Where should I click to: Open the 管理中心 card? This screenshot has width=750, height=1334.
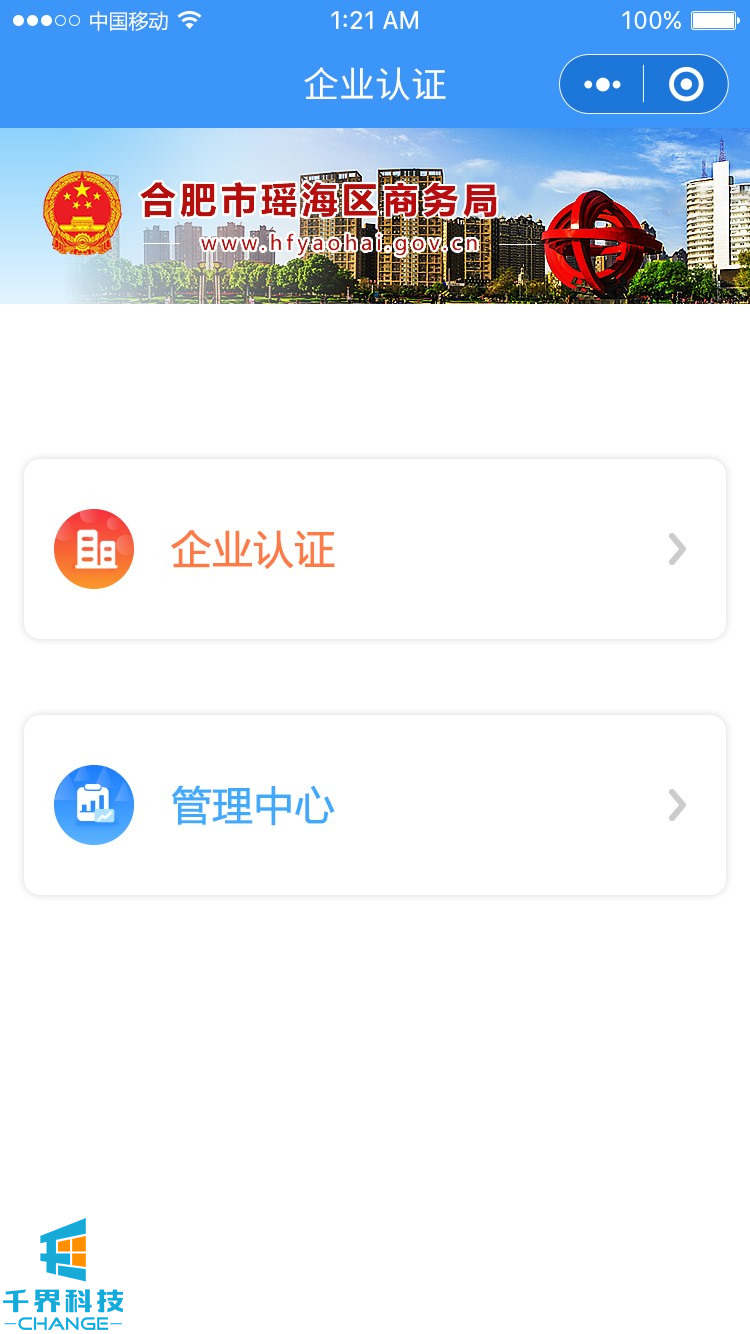coord(375,805)
